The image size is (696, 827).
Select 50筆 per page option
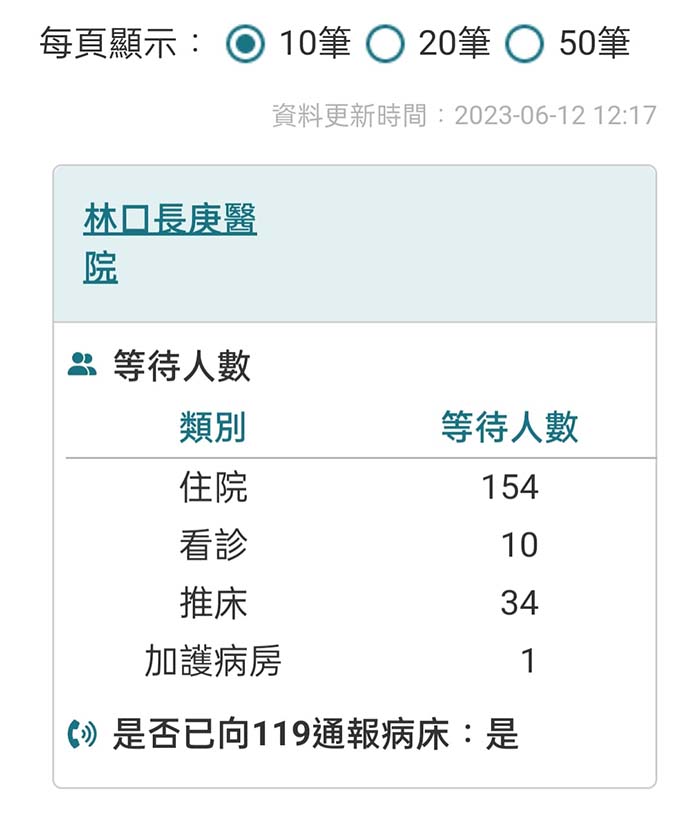pos(525,44)
